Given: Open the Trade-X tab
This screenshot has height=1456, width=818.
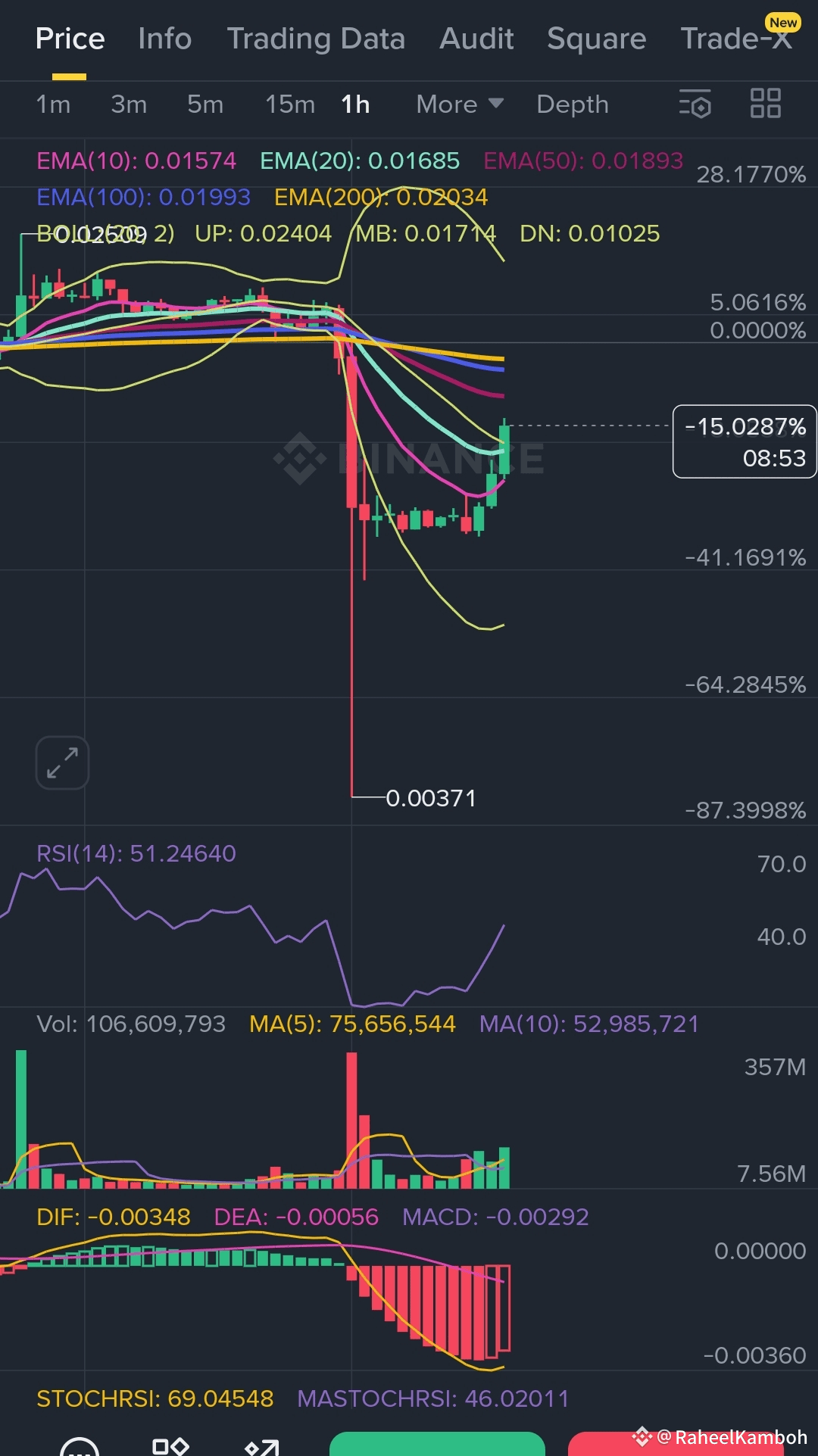Looking at the screenshot, I should coord(736,39).
